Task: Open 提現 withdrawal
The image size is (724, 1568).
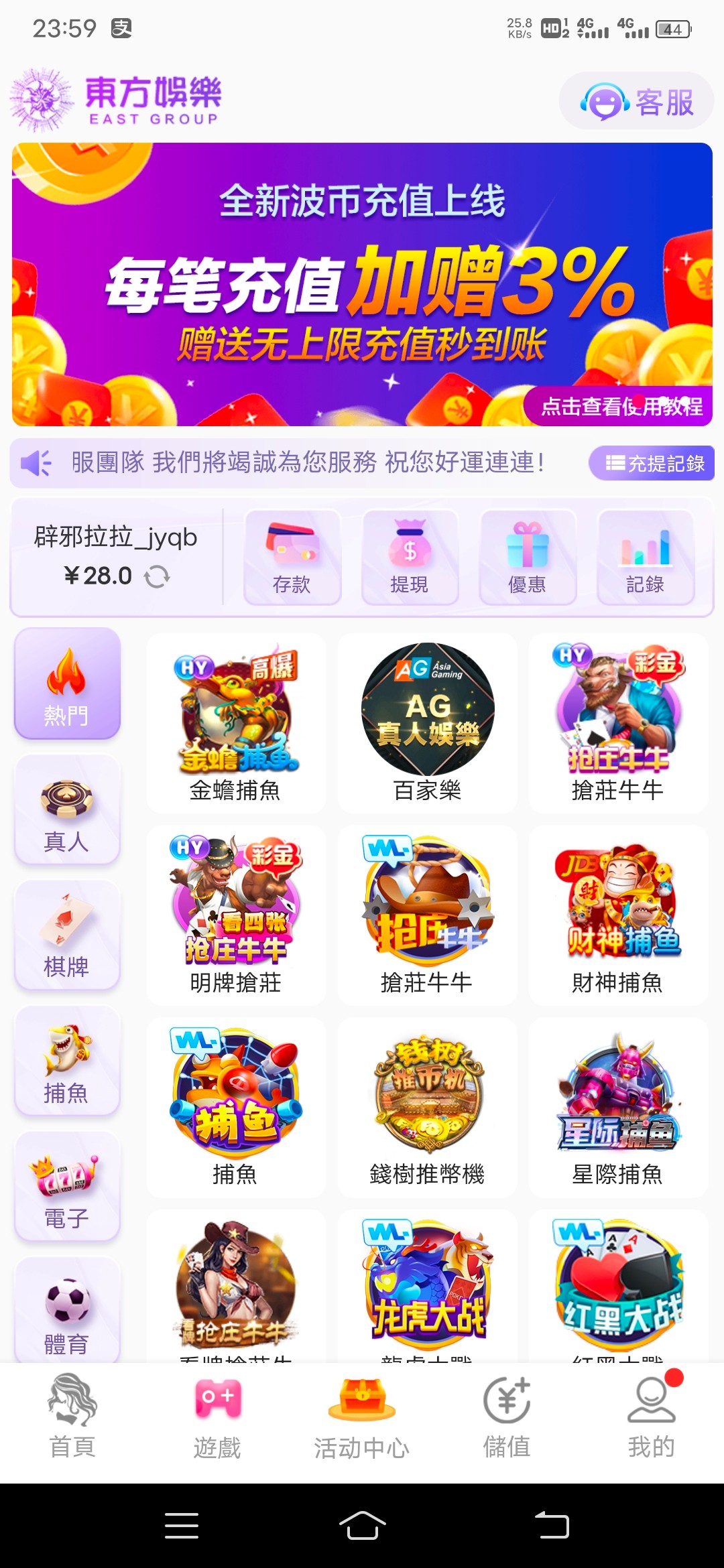Action: click(x=410, y=558)
